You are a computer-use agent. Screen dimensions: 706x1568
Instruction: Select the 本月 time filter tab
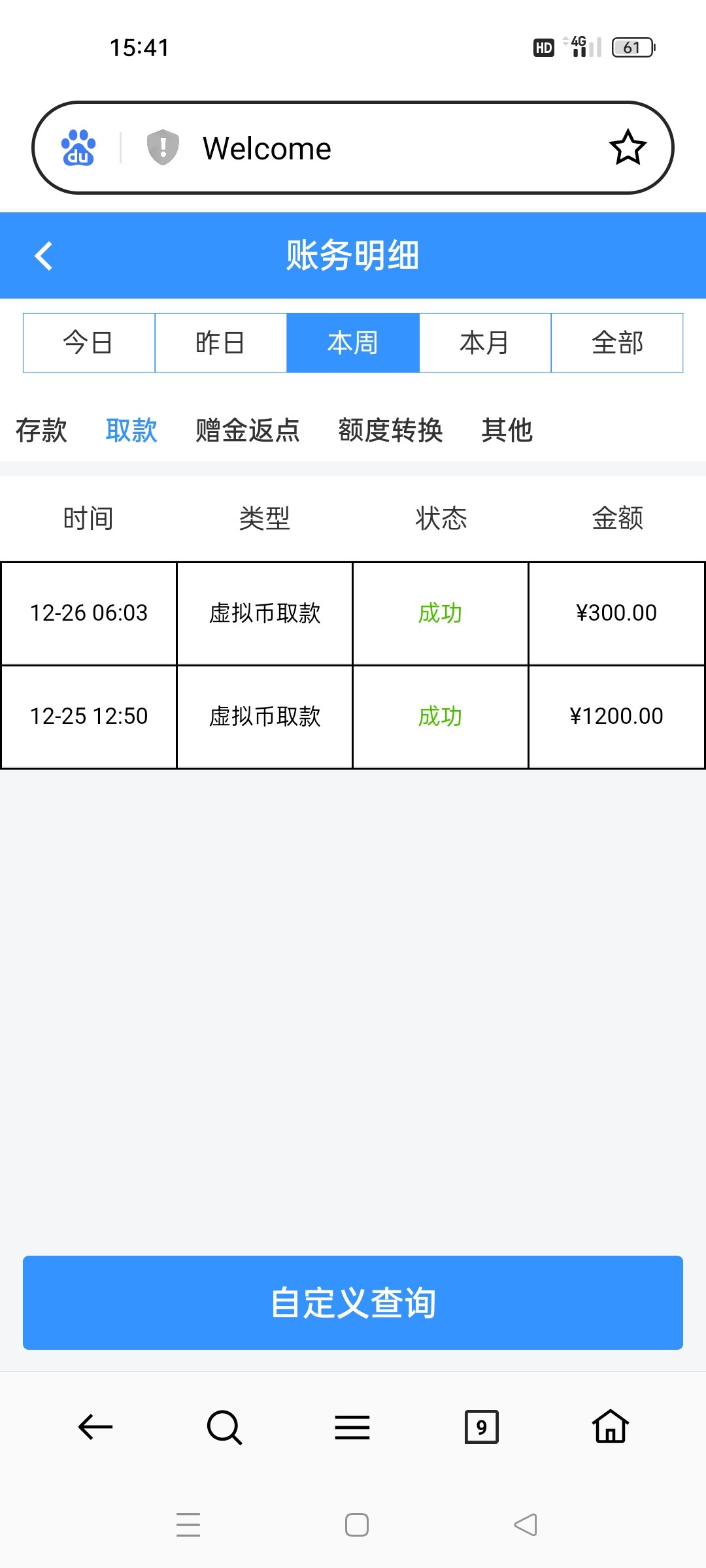[x=484, y=342]
